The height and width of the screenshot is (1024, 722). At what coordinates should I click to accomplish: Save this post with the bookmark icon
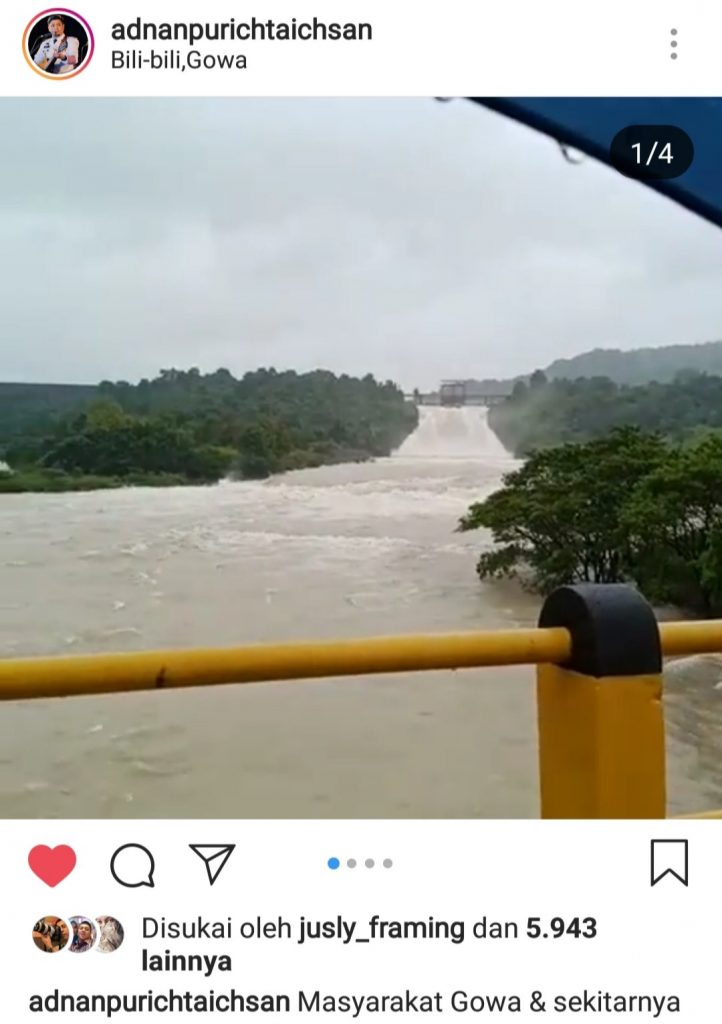669,863
